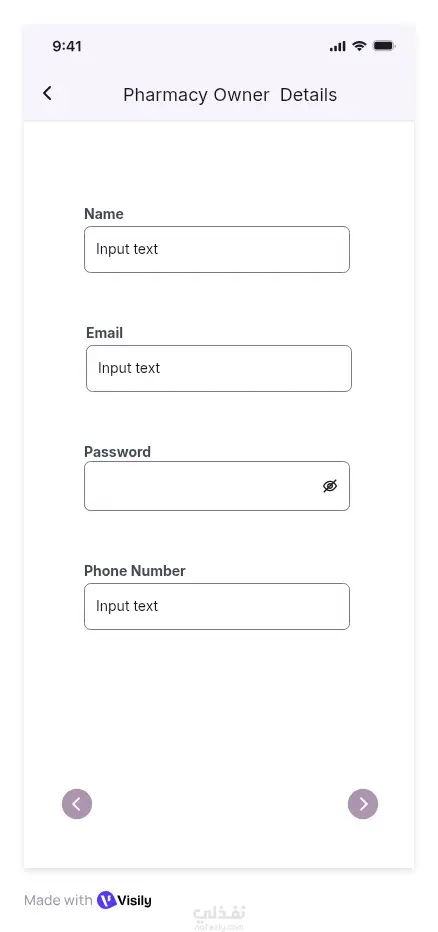Select the Password field
The width and height of the screenshot is (438, 932).
217,486
